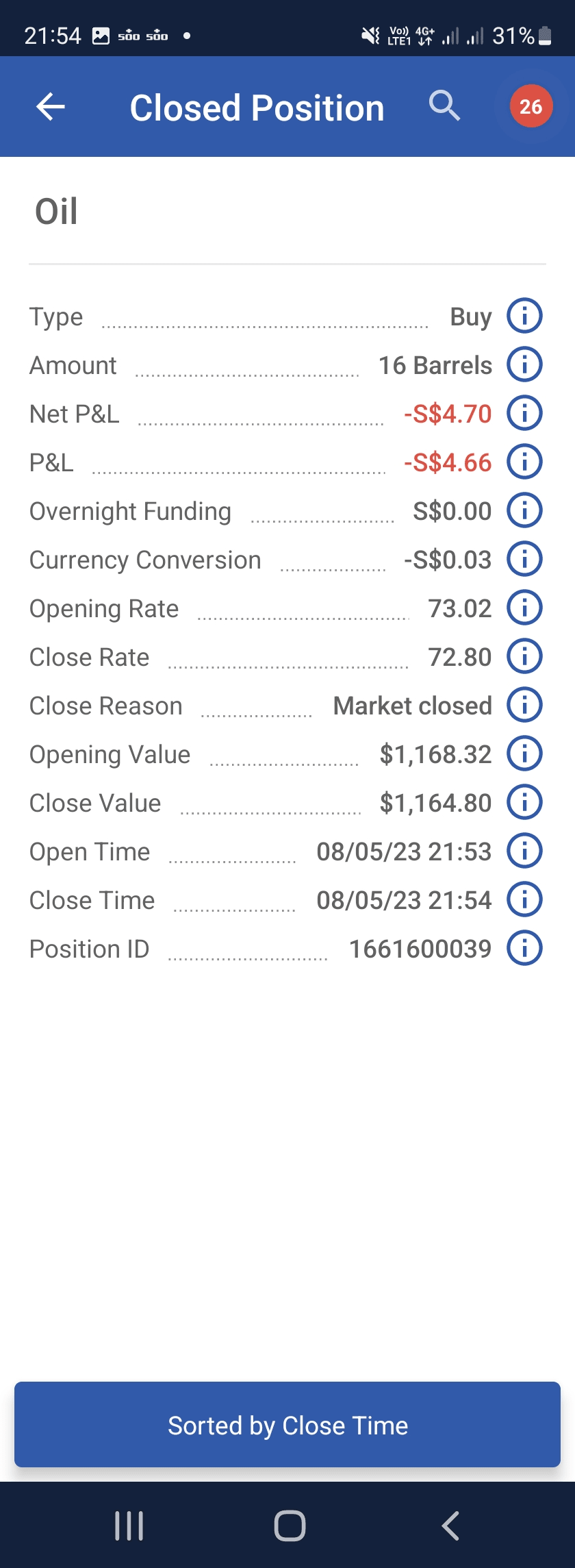Show info for the Amount row
Screen dimensions: 575x1568
[x=524, y=364]
